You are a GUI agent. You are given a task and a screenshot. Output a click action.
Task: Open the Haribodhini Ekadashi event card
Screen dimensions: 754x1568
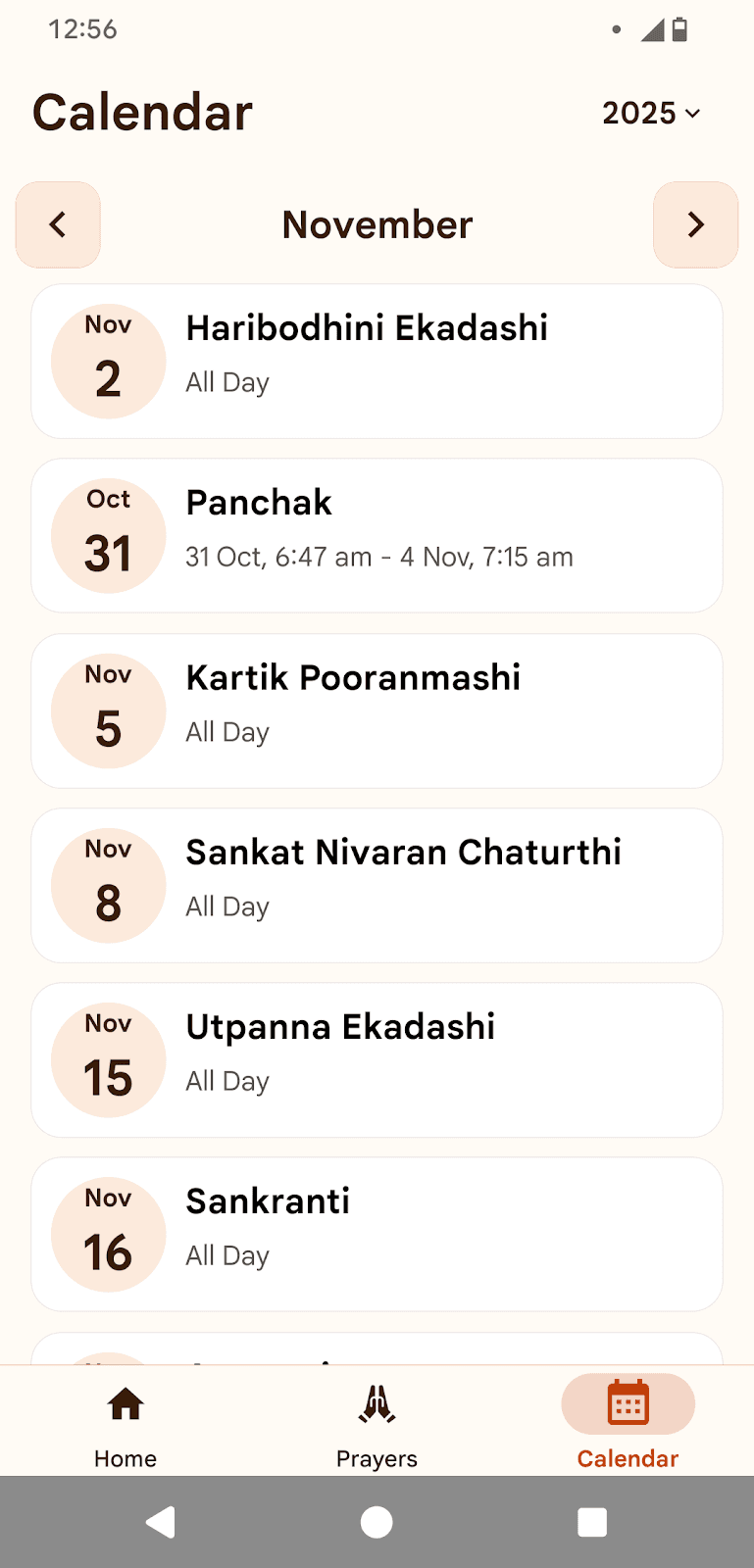pos(377,360)
